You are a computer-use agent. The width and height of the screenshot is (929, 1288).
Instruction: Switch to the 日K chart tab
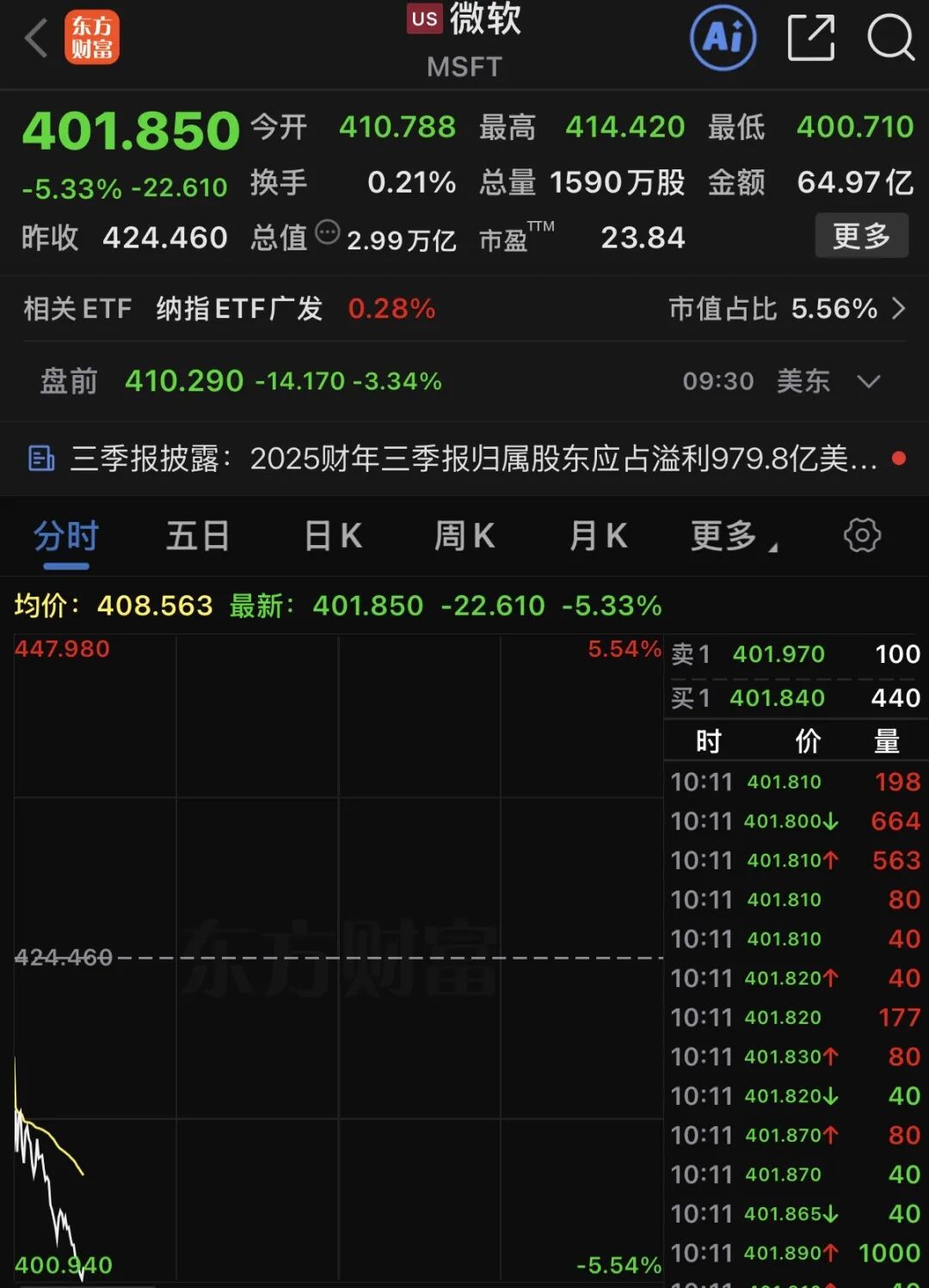pos(333,536)
